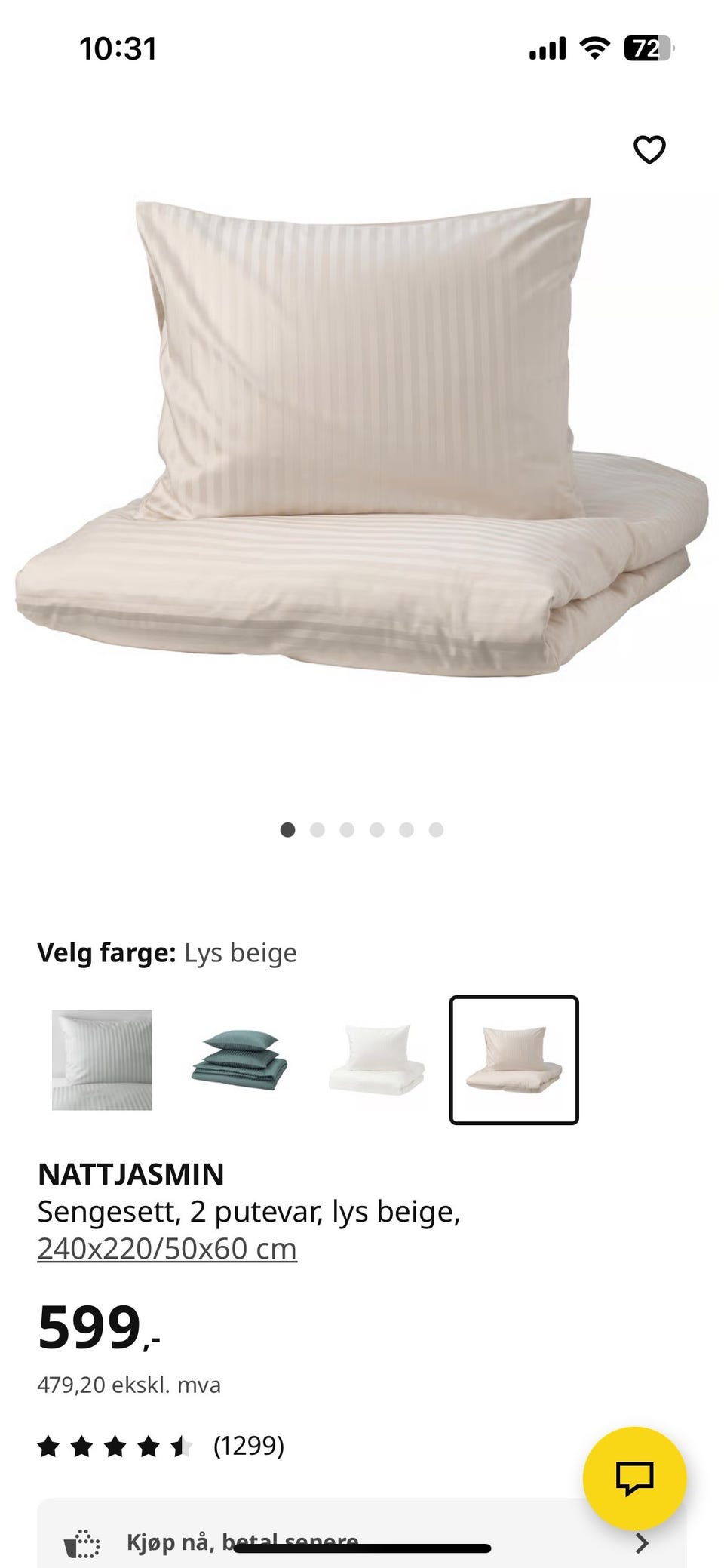
Task: Tap the cellular signal bars icon
Action: pyautogui.click(x=547, y=48)
